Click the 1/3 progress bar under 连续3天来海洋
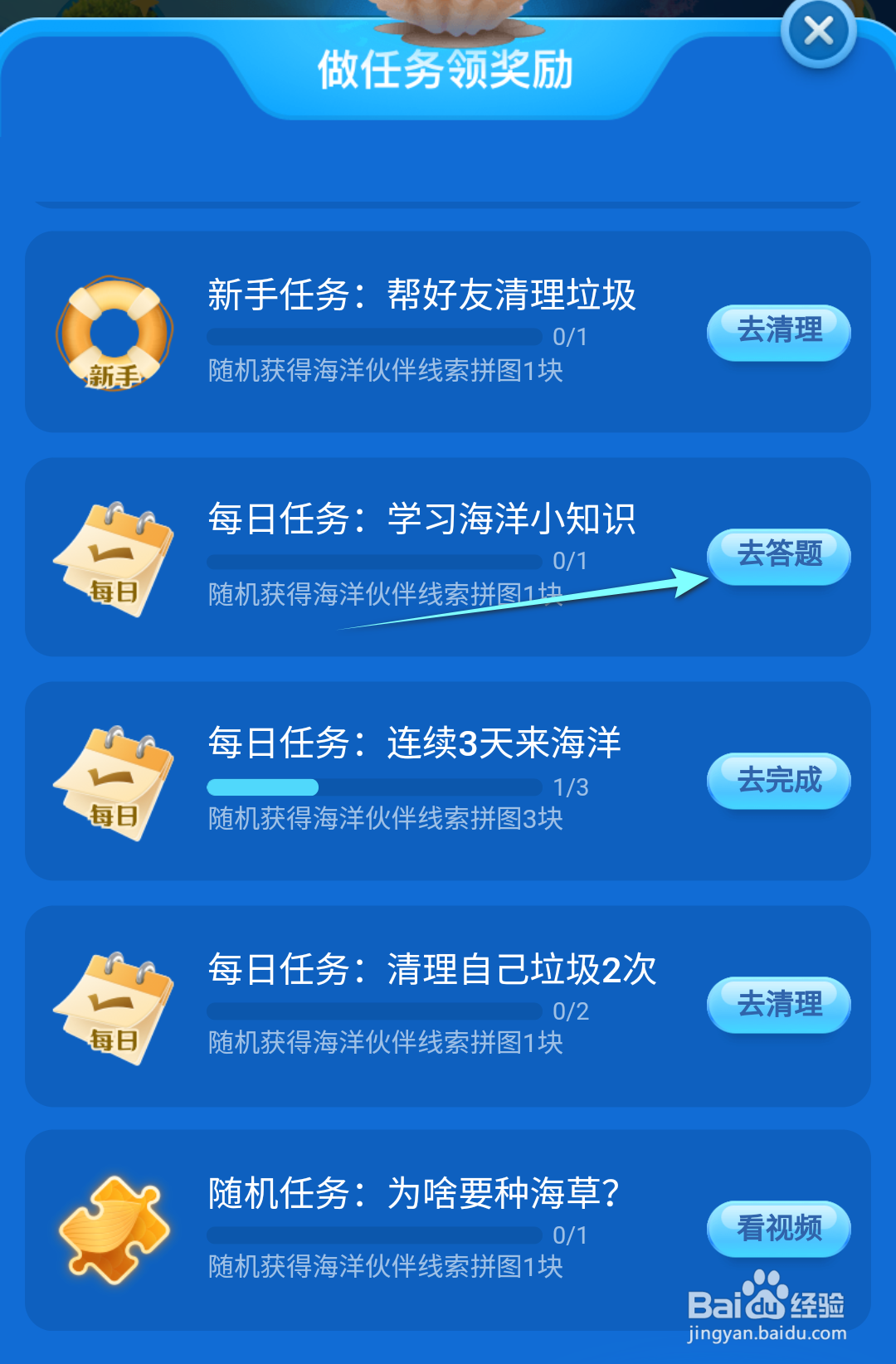Image resolution: width=896 pixels, height=1364 pixels. 373,787
